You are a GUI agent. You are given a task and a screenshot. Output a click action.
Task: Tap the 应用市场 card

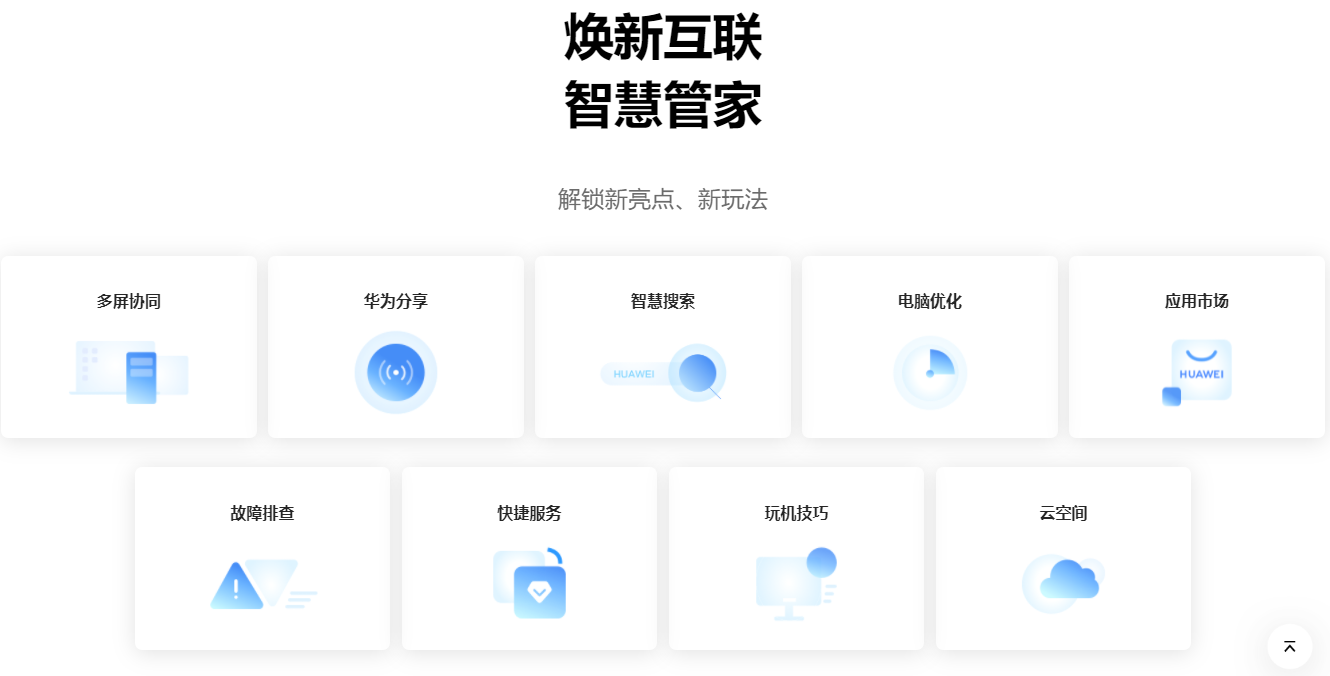(x=1197, y=347)
